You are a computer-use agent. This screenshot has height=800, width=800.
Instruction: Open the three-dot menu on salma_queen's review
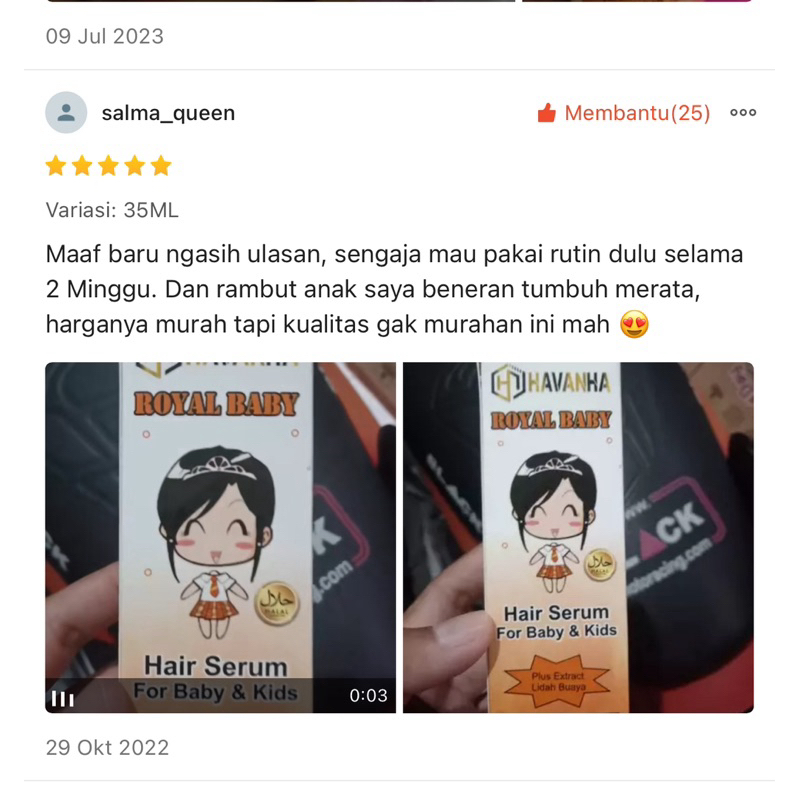(x=743, y=113)
